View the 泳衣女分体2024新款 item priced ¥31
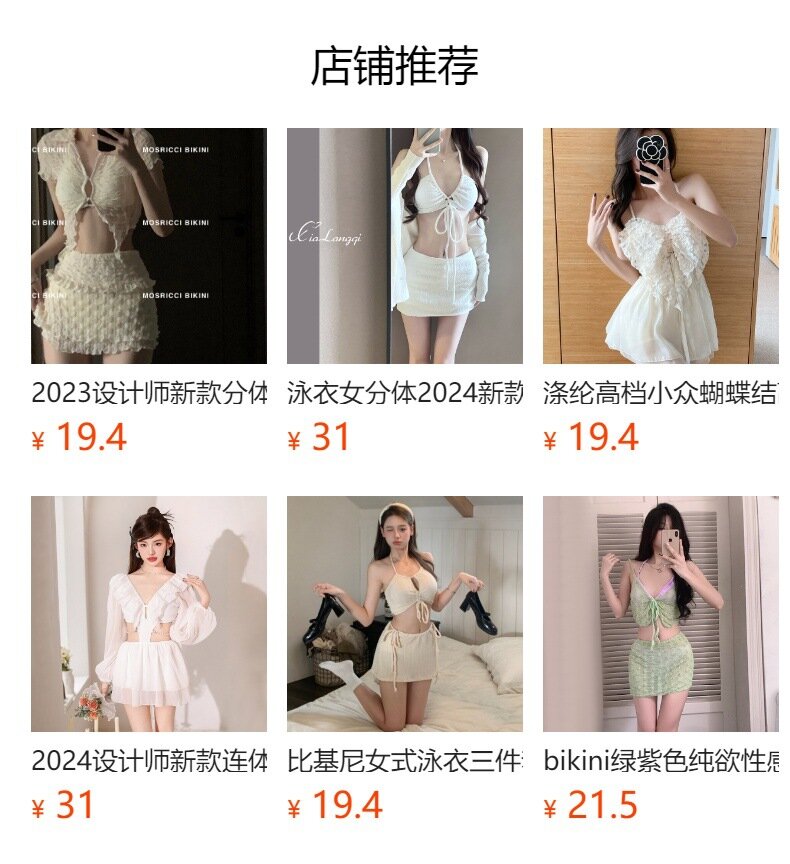 coord(405,246)
